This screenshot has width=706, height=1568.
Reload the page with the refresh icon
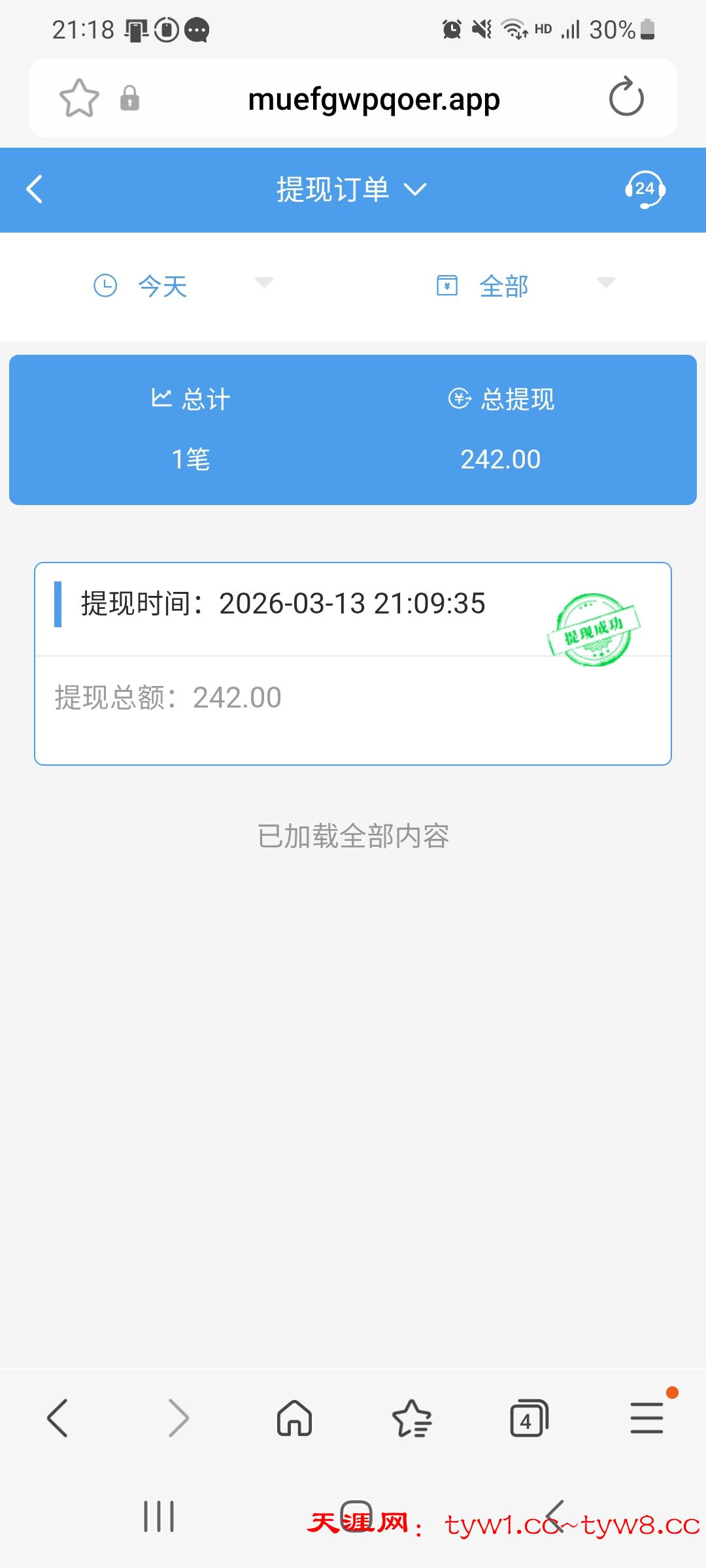tap(627, 98)
